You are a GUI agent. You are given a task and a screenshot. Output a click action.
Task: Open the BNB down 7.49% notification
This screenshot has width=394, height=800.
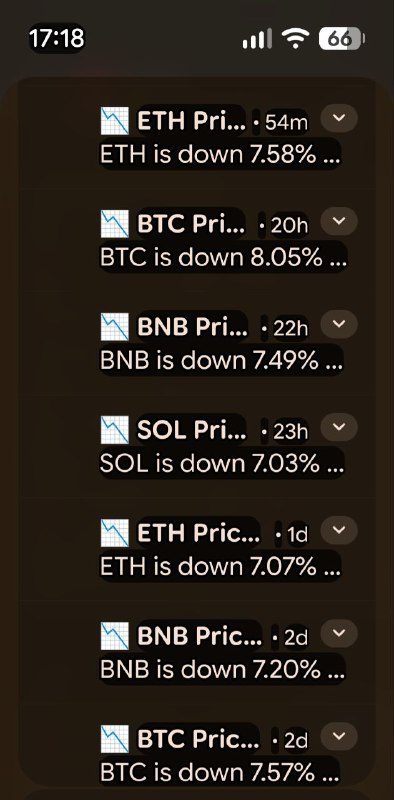point(197,344)
